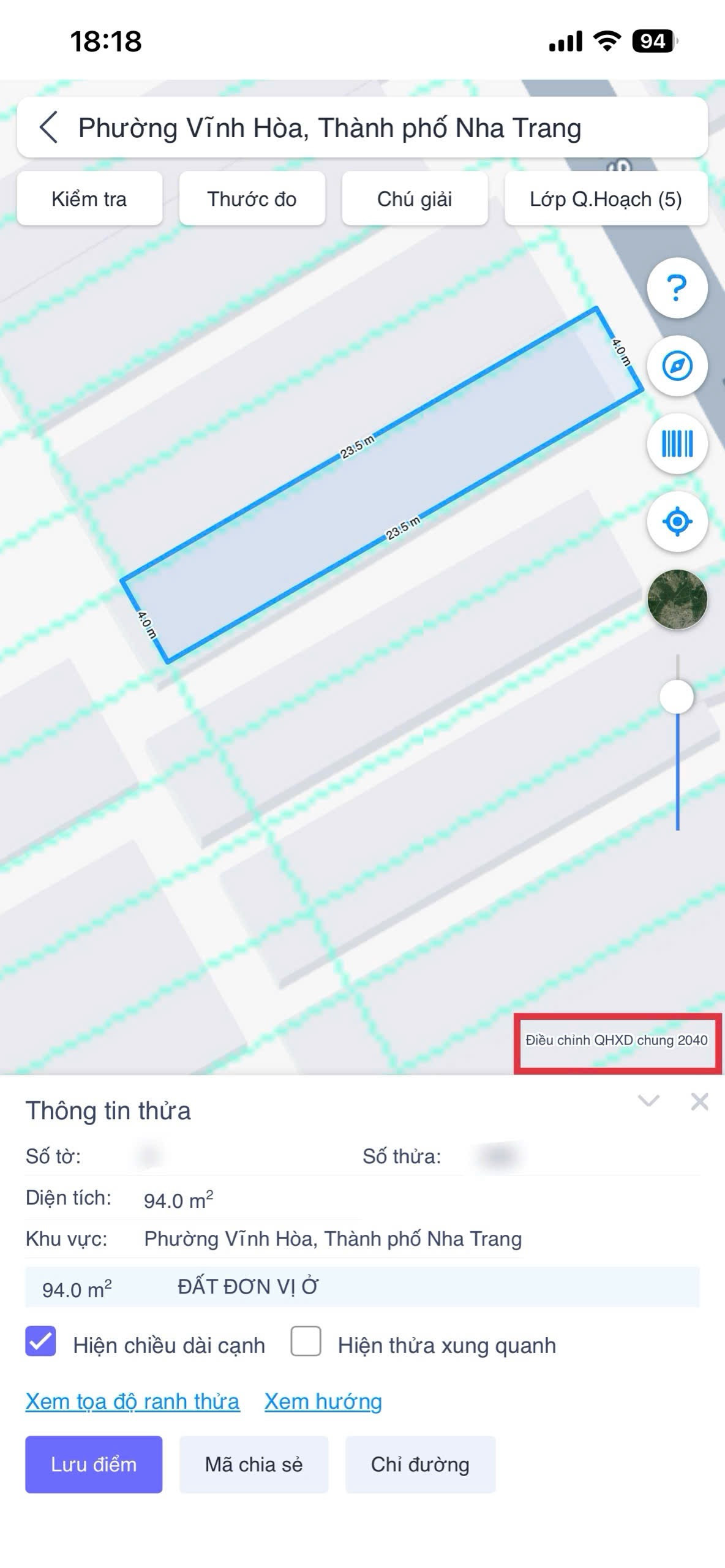Open the Kiểm tra tool
This screenshot has width=725, height=1568.
point(89,199)
